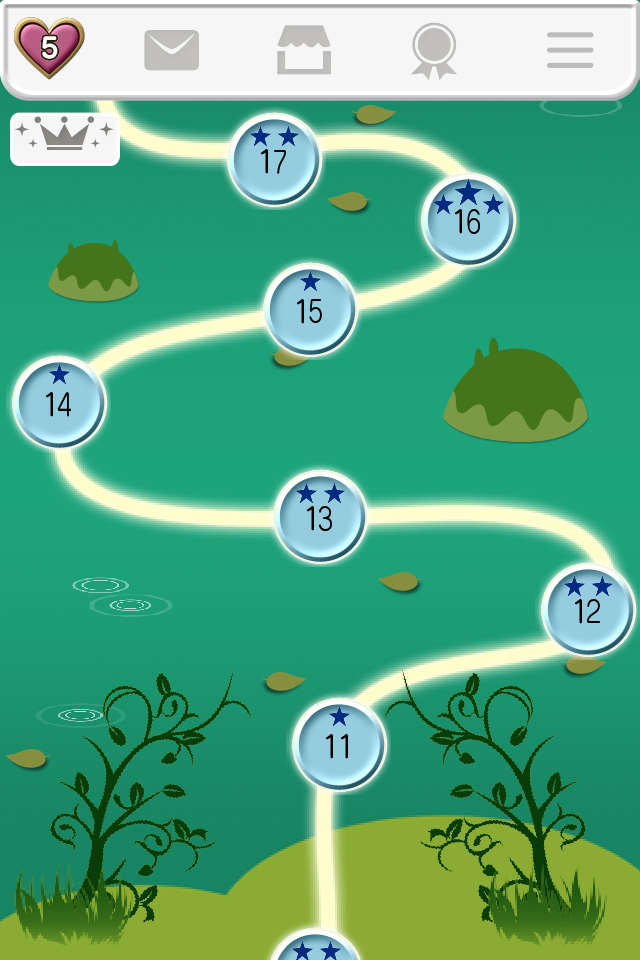View achievements ribbon badge
The image size is (640, 960).
[434, 50]
